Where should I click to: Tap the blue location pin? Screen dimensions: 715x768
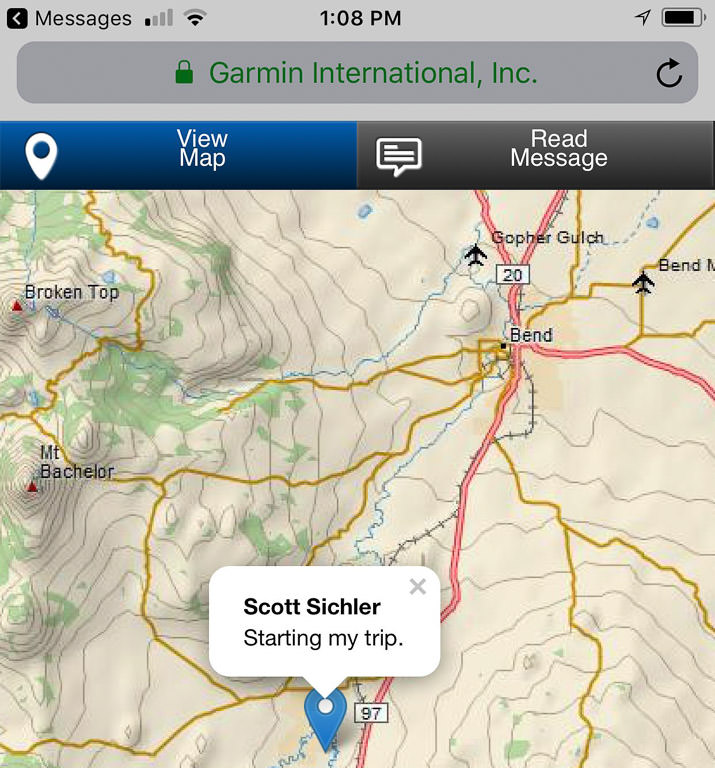coord(325,714)
